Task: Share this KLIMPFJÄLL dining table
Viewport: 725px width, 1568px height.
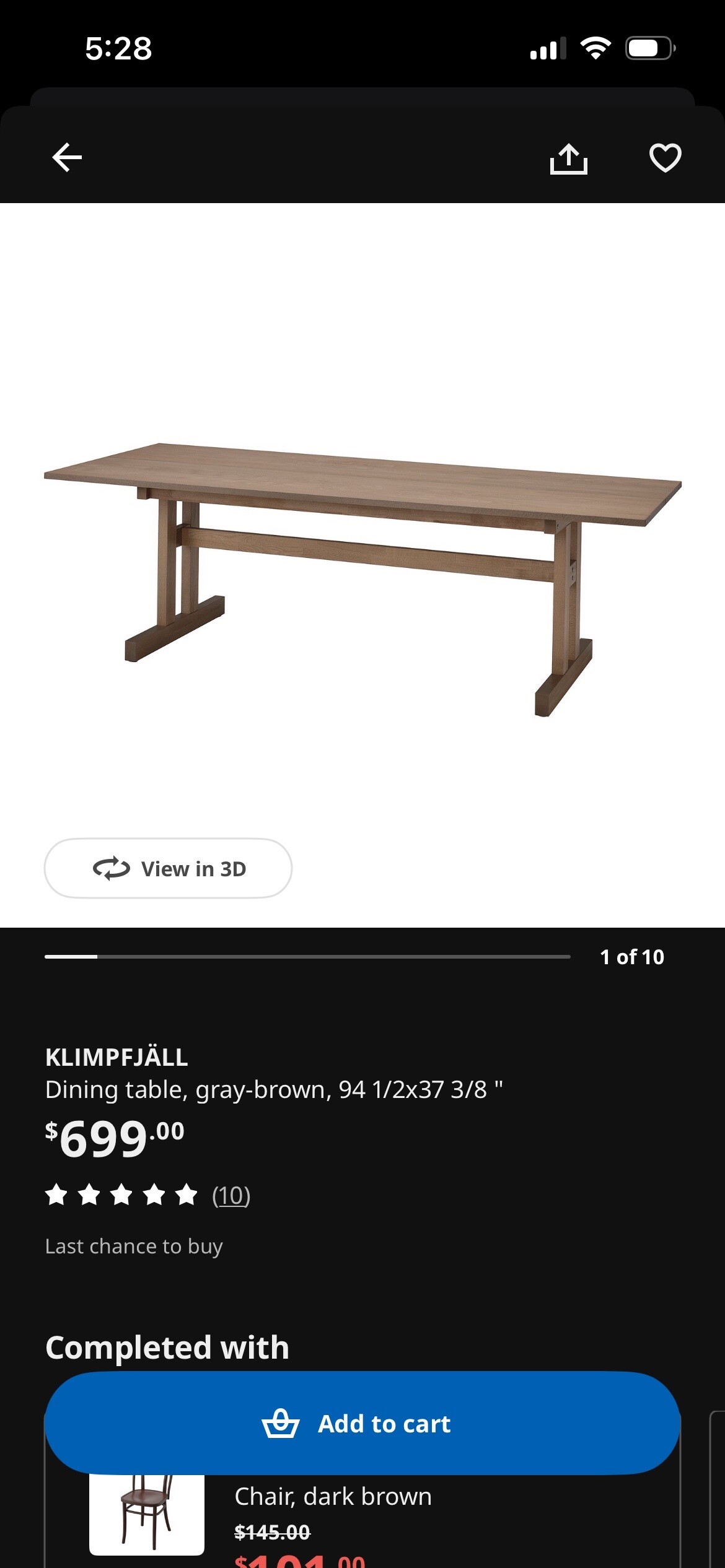Action: tap(568, 159)
